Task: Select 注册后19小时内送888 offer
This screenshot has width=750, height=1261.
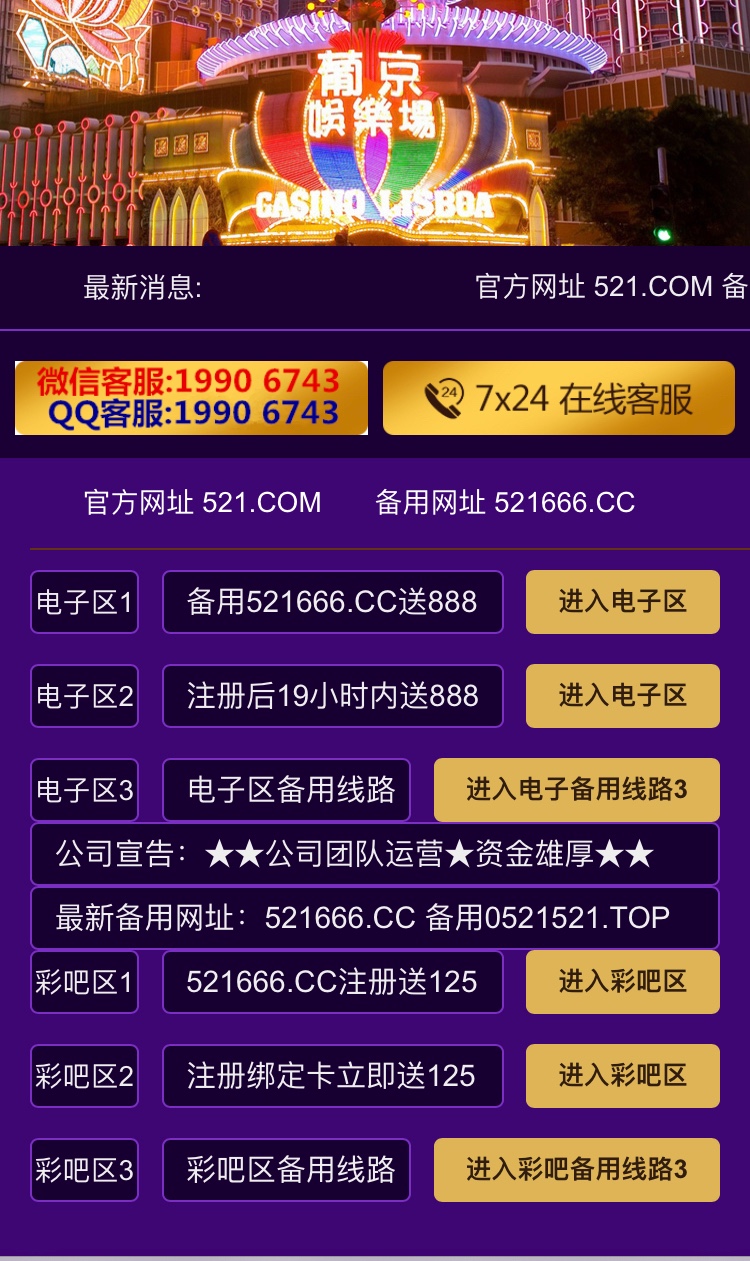Action: coord(332,696)
